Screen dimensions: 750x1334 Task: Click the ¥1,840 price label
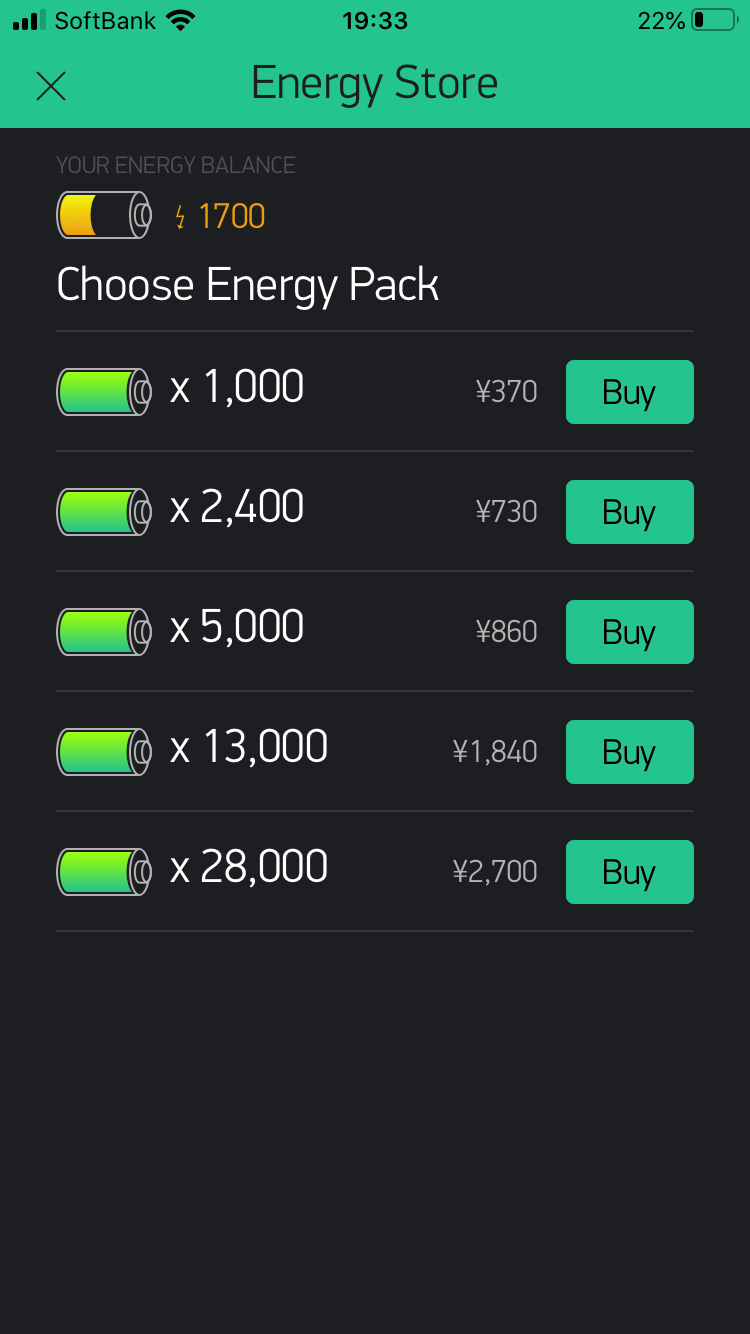496,751
